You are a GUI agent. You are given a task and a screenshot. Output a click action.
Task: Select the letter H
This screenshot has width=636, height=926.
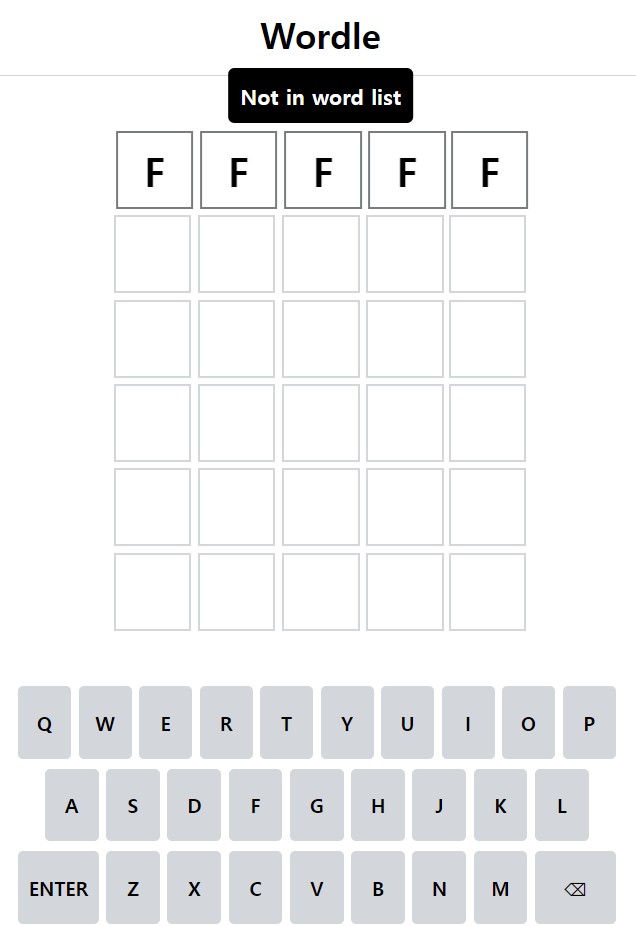pos(378,805)
